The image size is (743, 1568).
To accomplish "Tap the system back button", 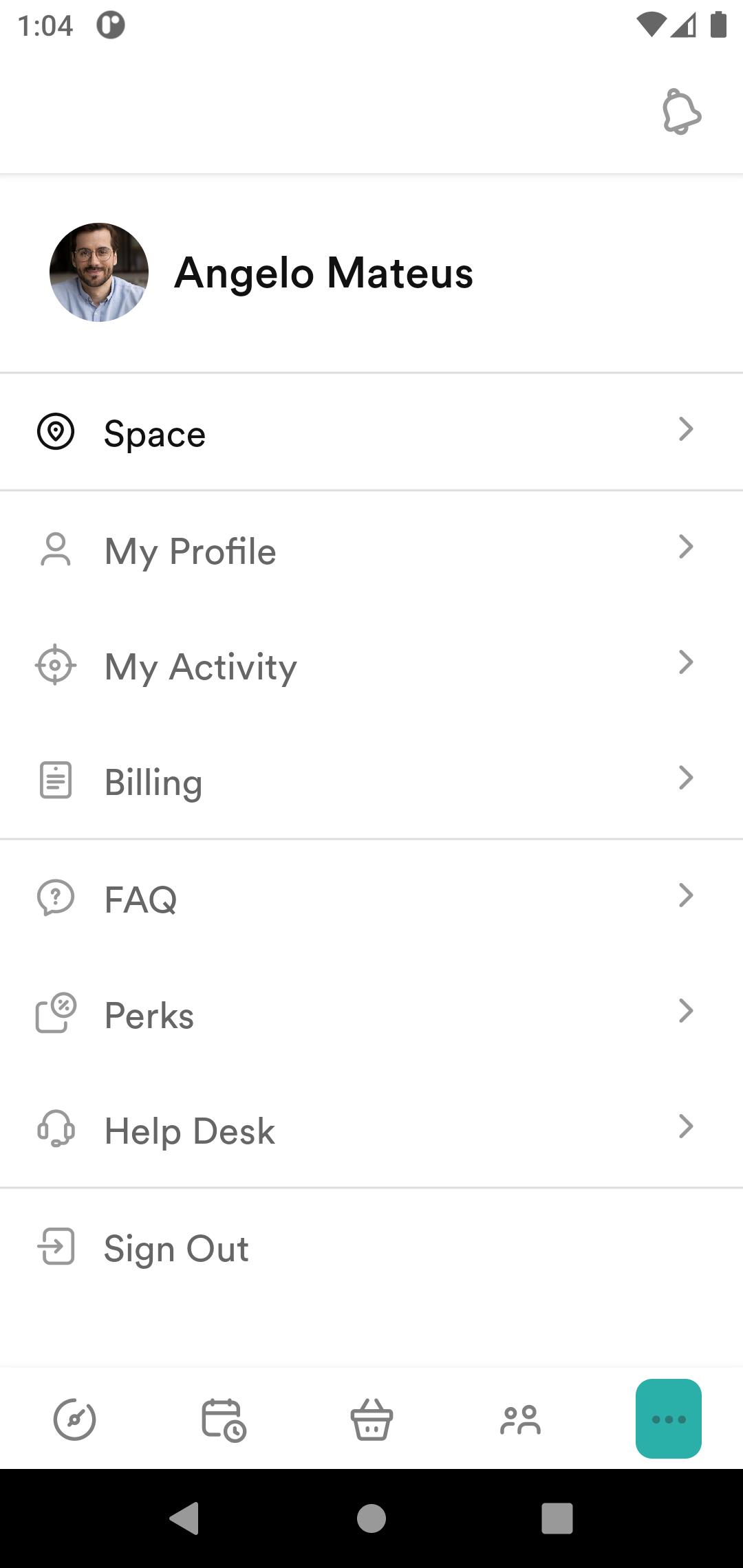I will [184, 1518].
